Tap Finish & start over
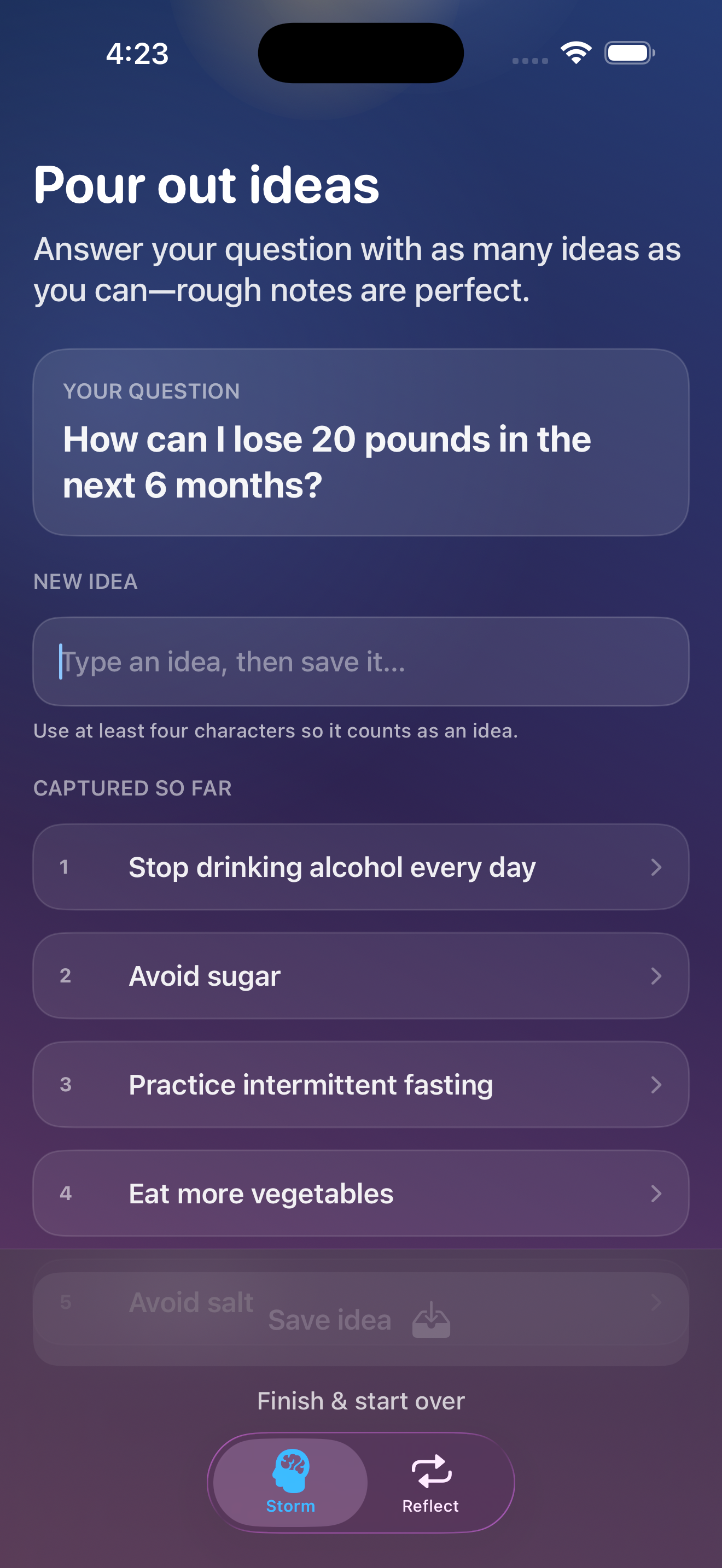The image size is (722, 1568). (x=360, y=1401)
